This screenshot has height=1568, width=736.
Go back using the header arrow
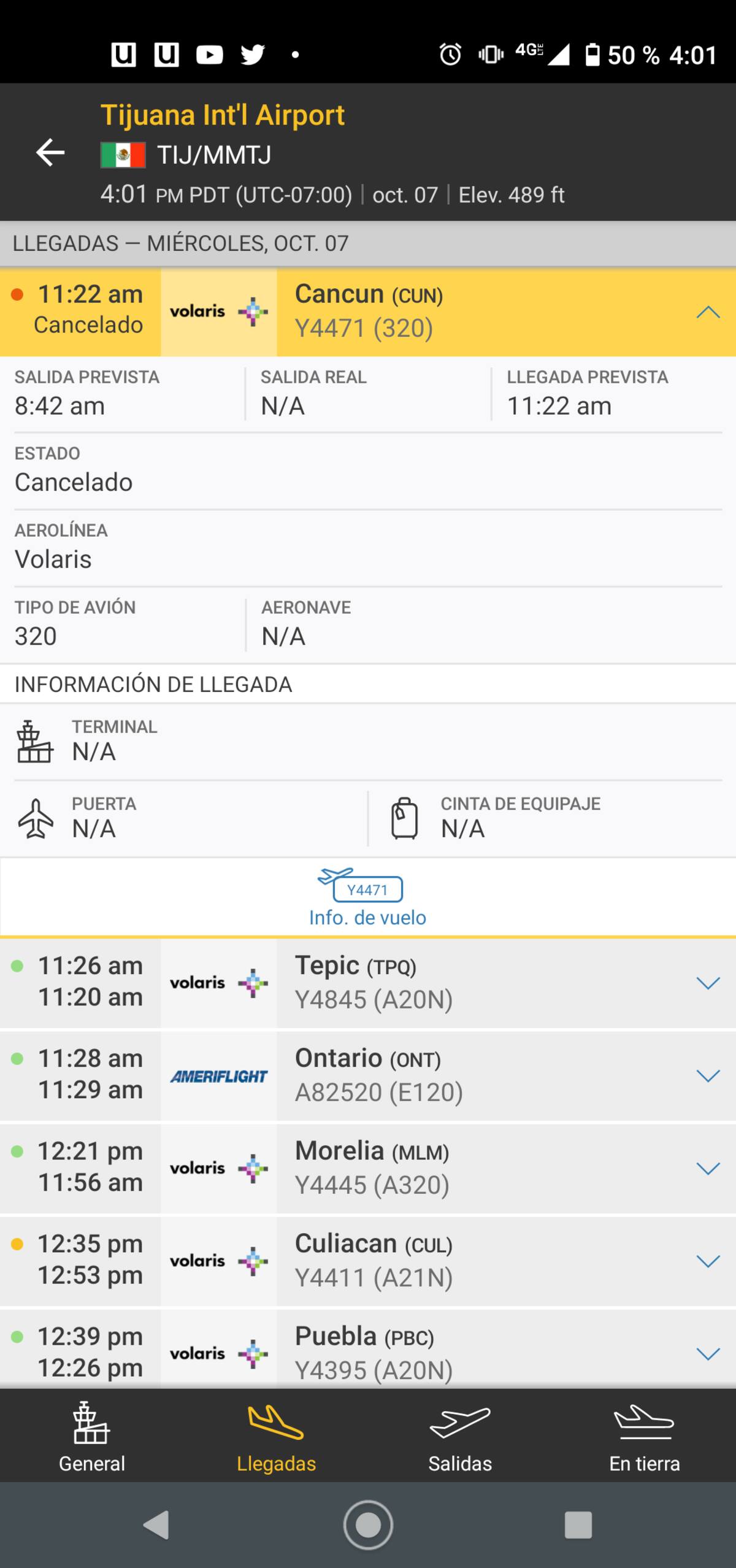50,153
